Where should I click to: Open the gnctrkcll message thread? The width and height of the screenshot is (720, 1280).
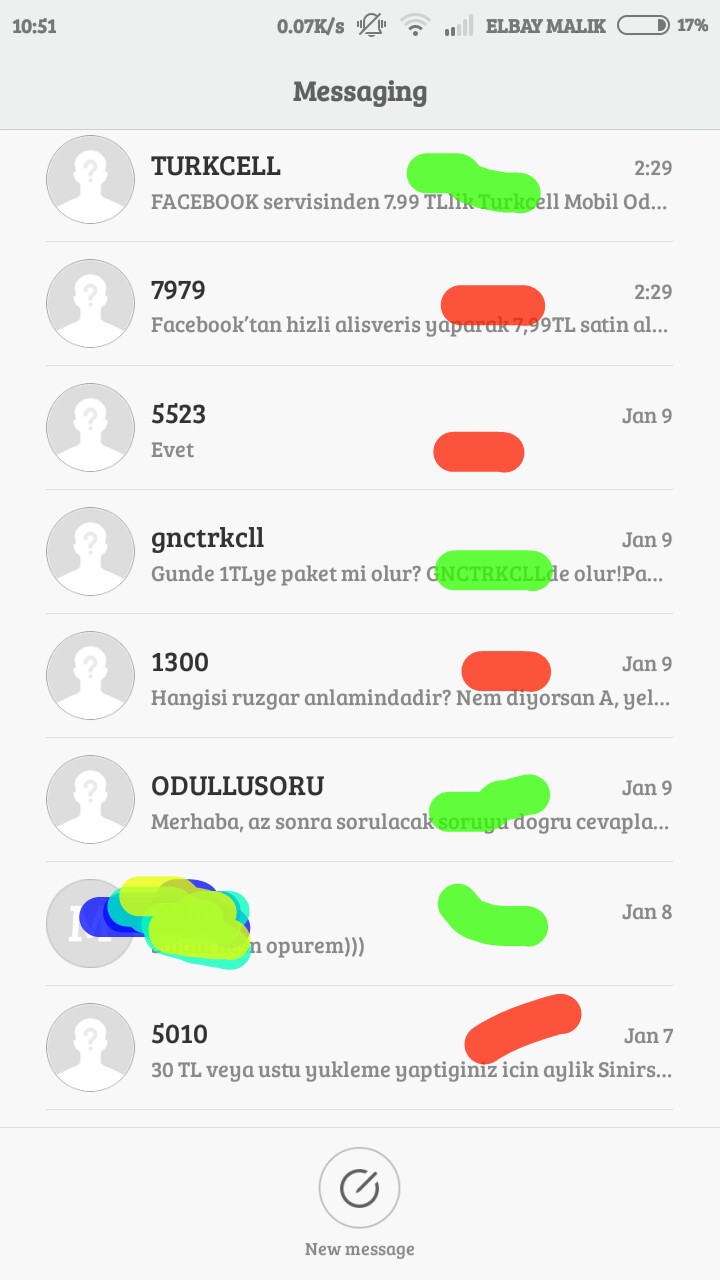tap(360, 552)
